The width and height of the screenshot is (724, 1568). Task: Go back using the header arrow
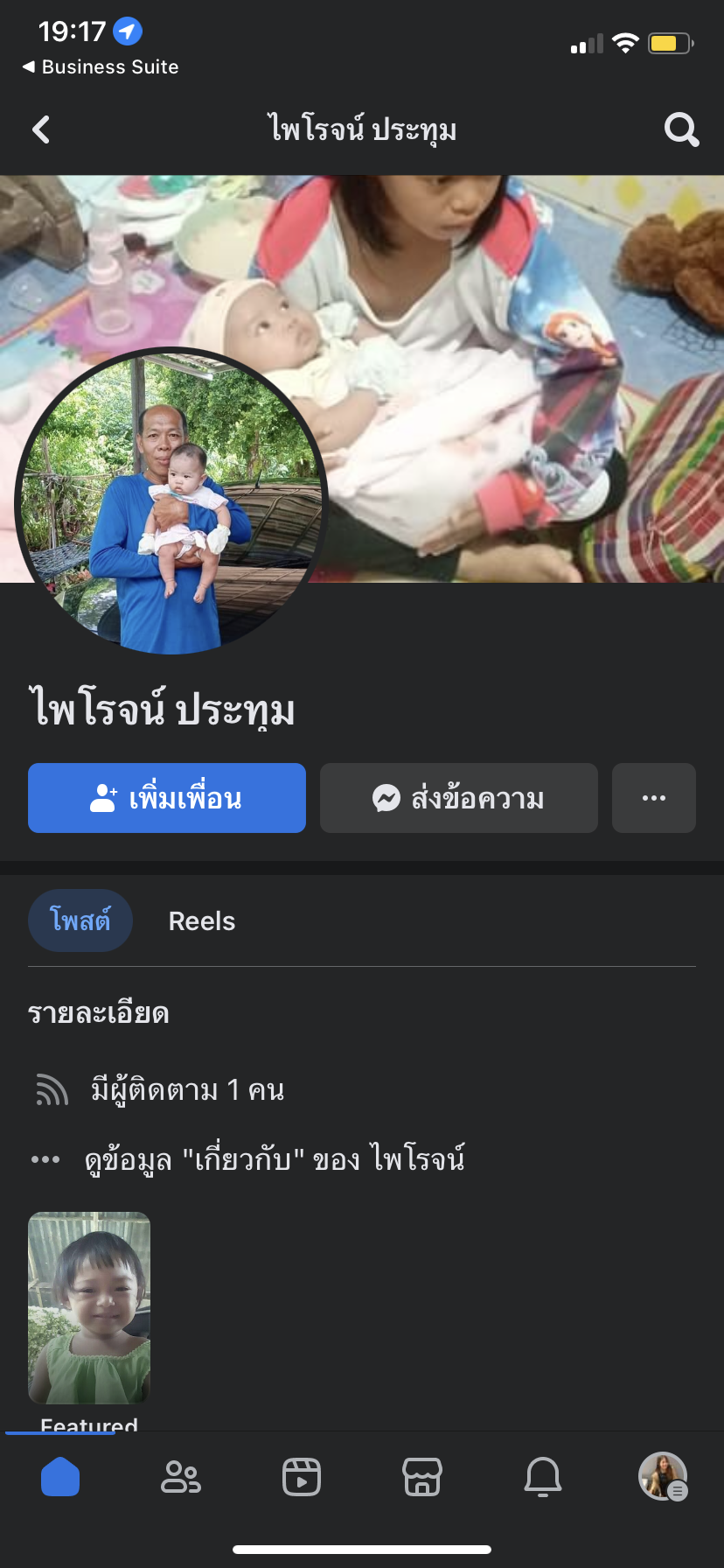[x=41, y=130]
